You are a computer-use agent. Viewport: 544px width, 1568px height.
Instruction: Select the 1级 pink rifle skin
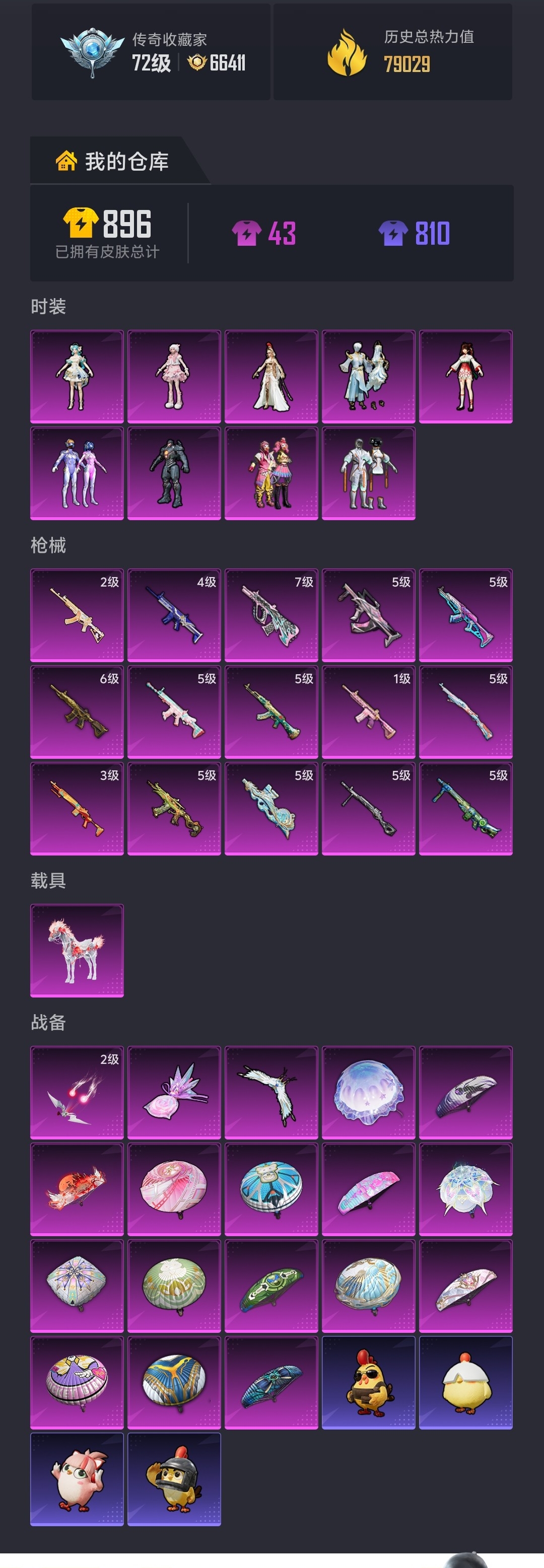368,711
